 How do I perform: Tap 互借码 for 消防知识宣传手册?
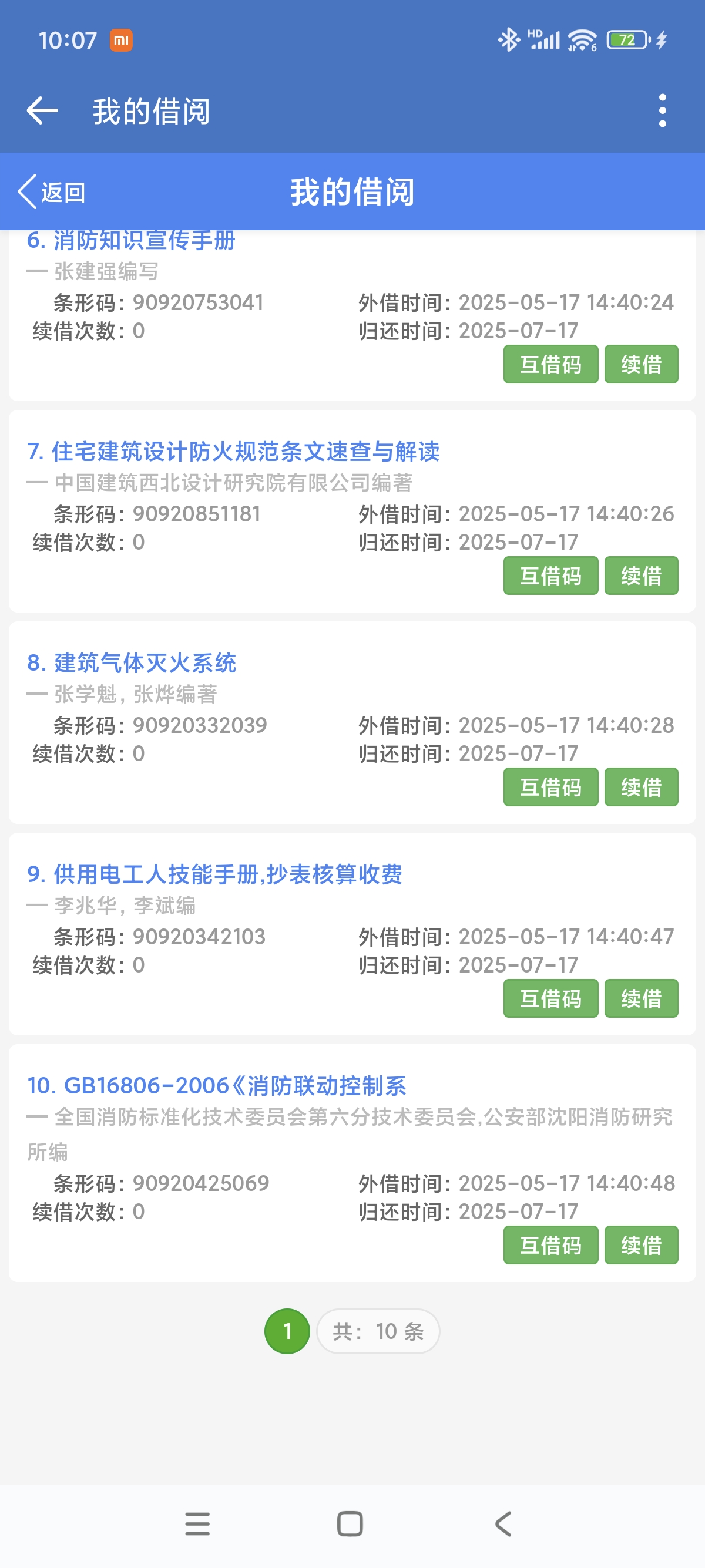point(550,365)
